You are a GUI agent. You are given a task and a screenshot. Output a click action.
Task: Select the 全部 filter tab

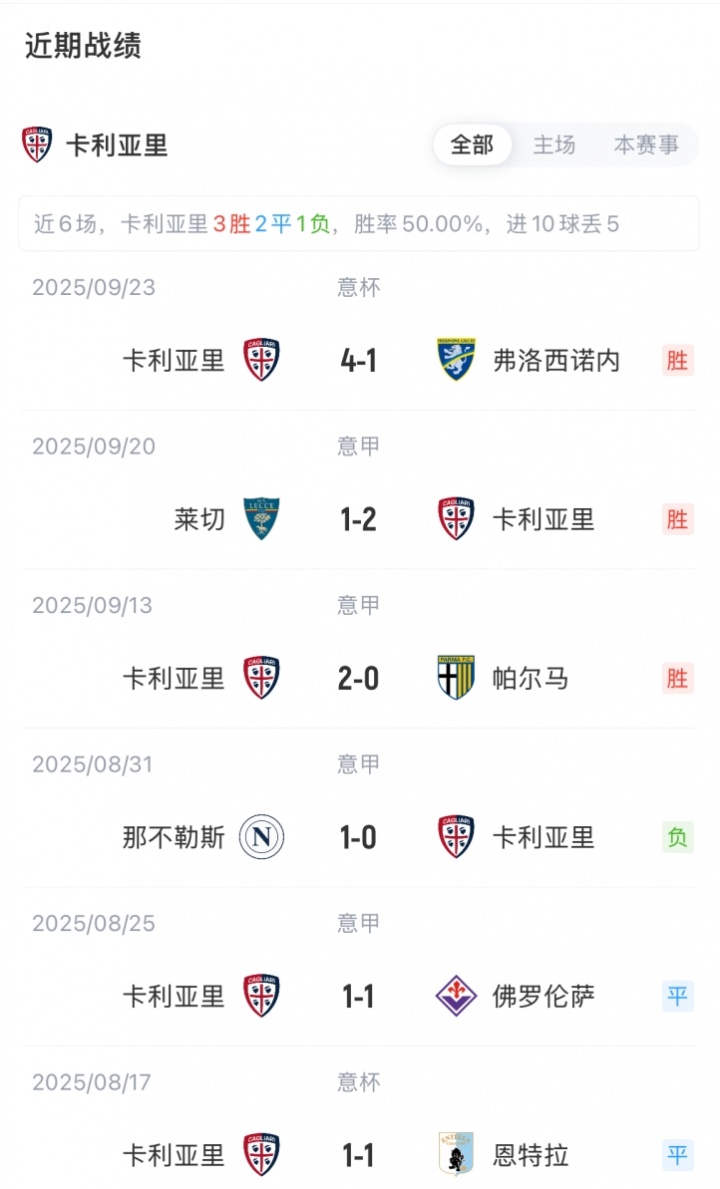472,145
